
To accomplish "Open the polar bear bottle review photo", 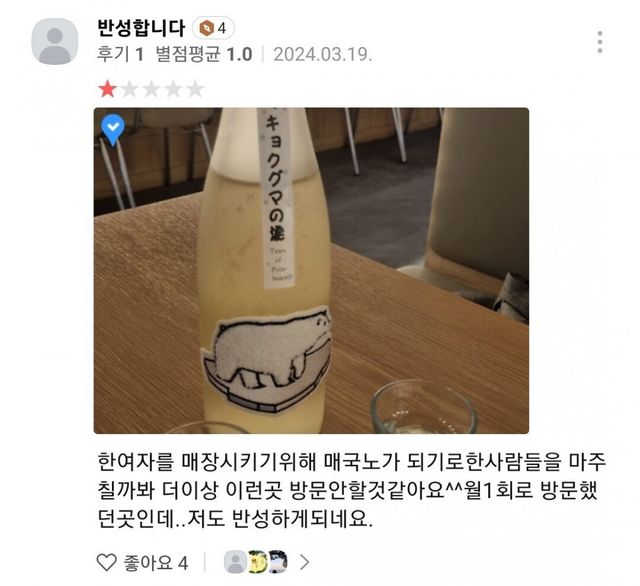I will pyautogui.click(x=311, y=270).
